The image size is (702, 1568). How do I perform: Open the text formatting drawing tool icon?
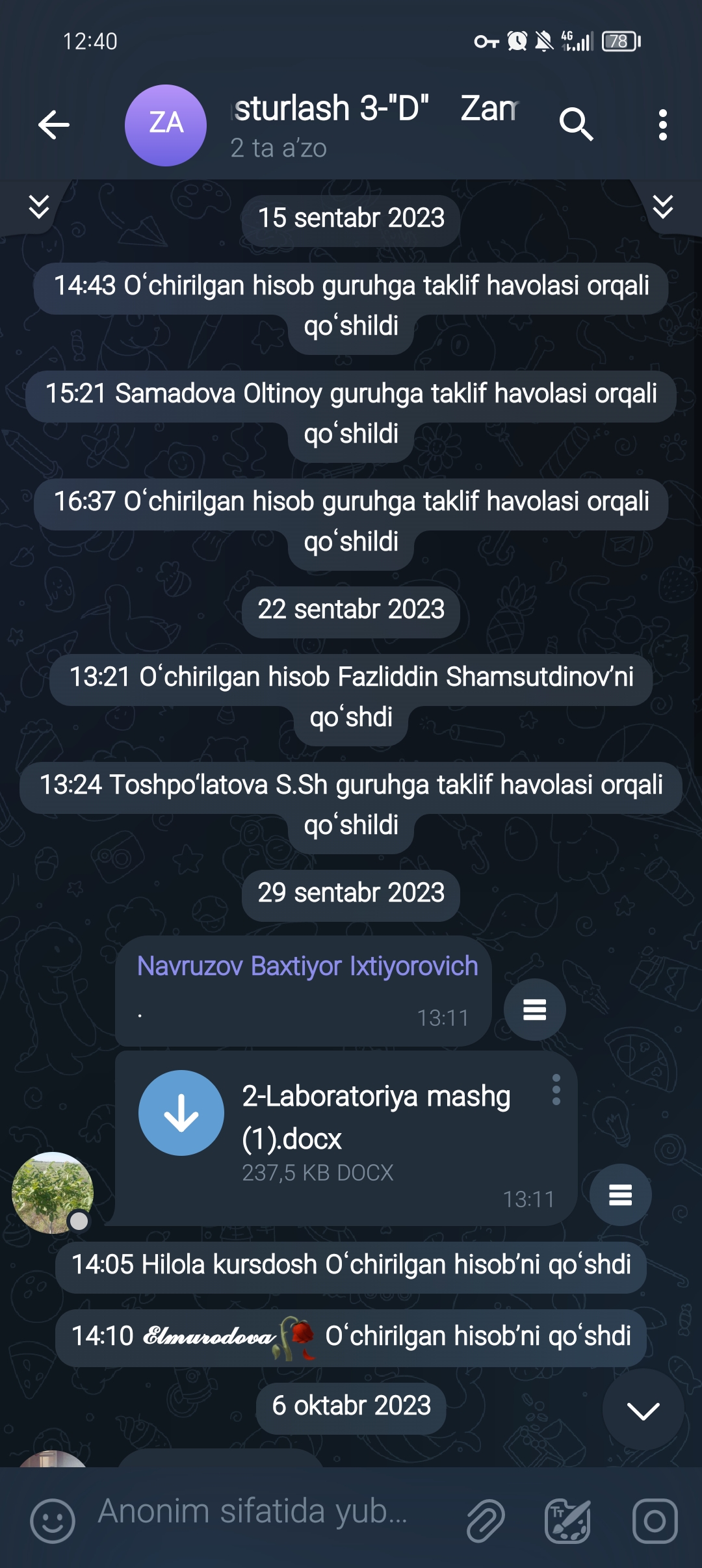pyautogui.click(x=567, y=1521)
